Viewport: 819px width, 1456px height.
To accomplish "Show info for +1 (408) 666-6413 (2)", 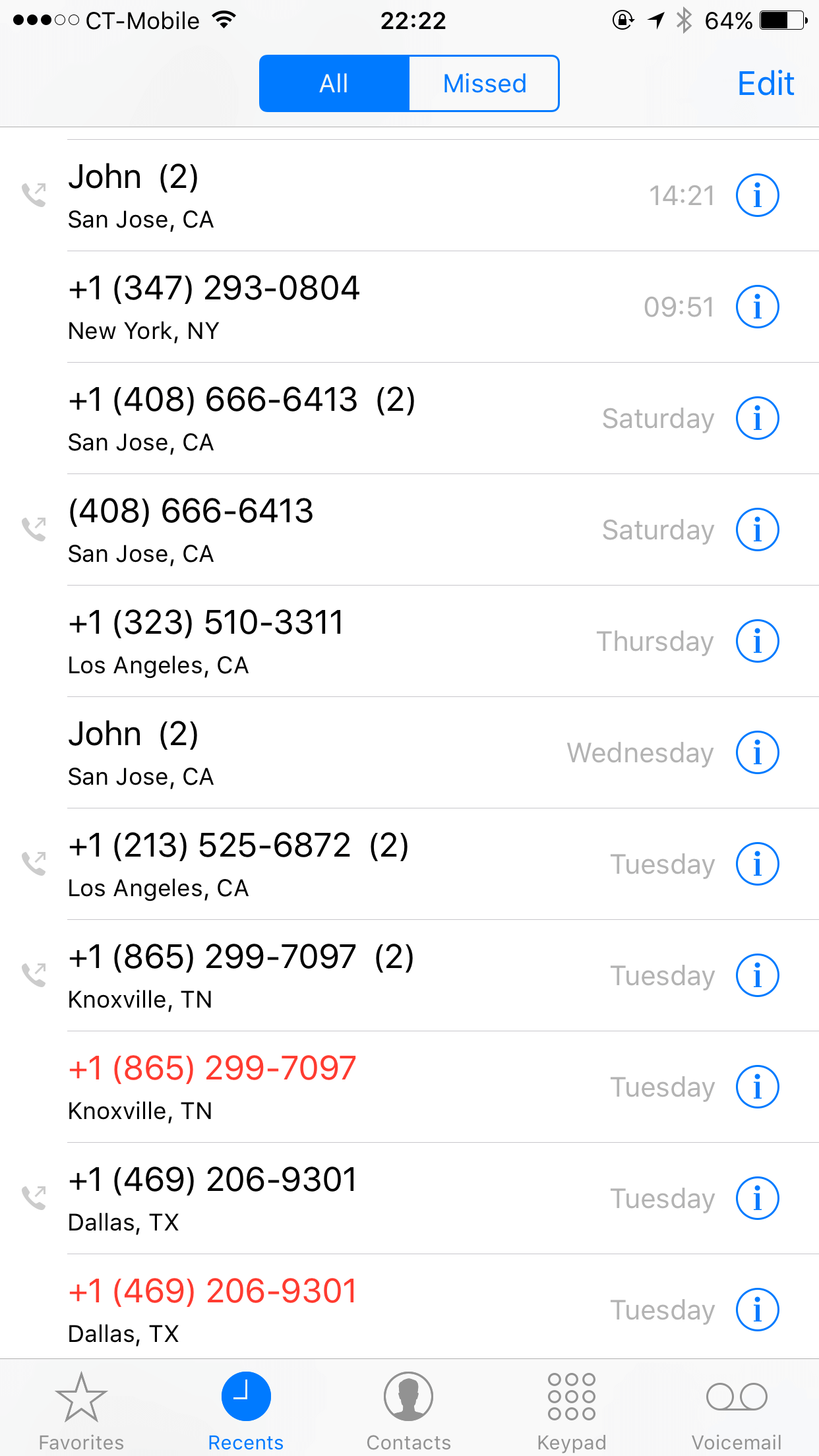I will [x=757, y=419].
